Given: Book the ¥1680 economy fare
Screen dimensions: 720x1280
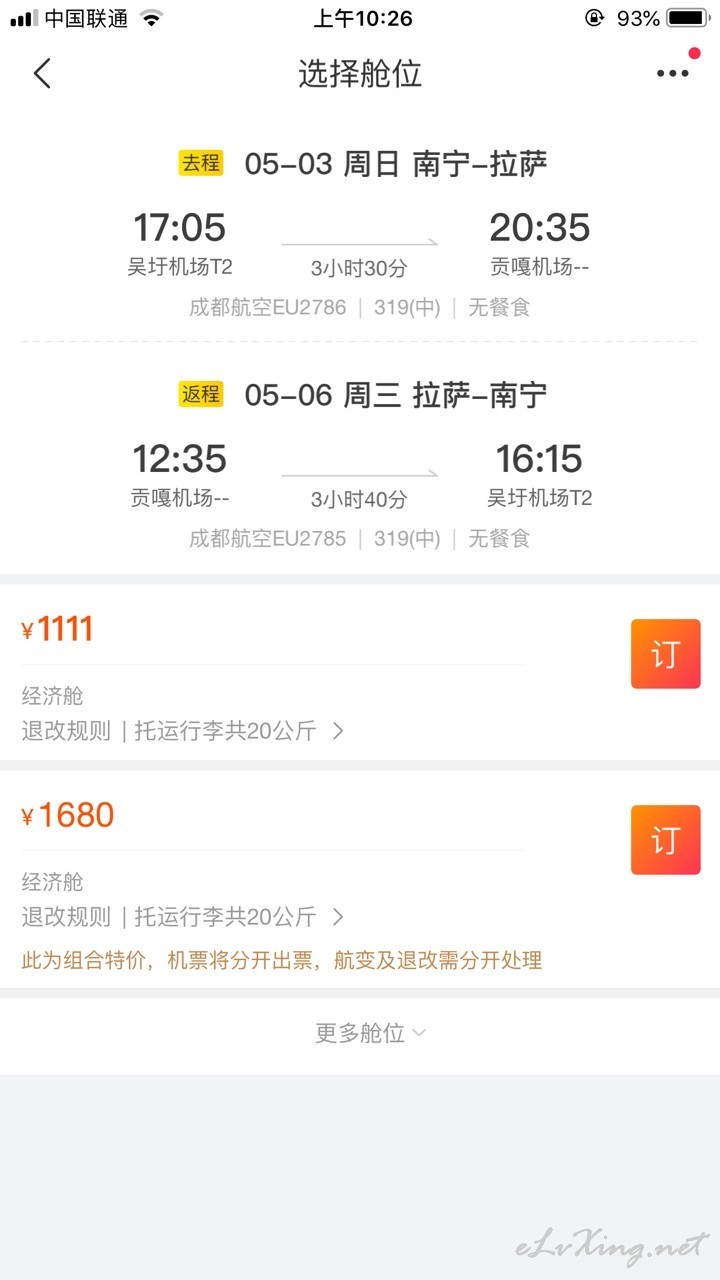Looking at the screenshot, I should [x=665, y=840].
